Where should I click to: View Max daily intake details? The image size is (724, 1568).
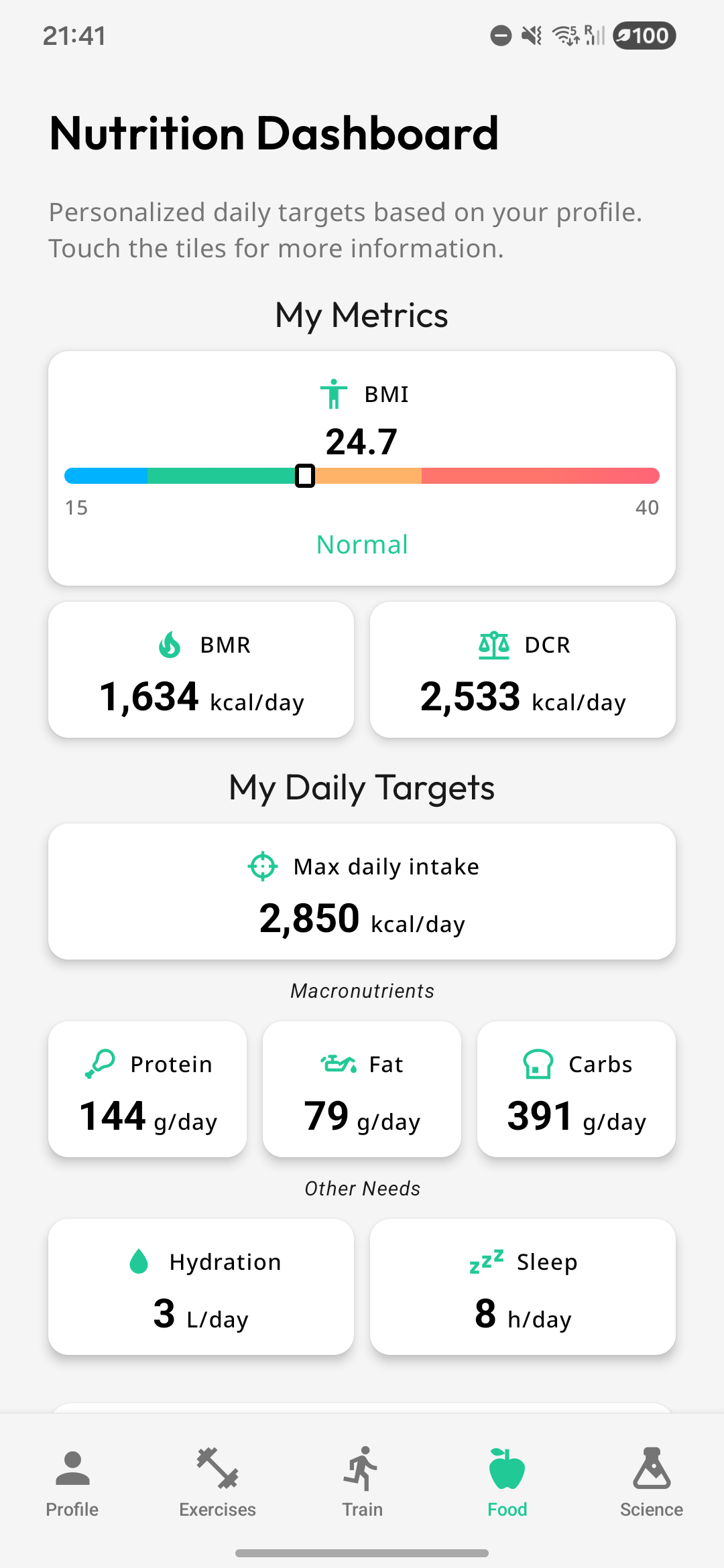[362, 891]
